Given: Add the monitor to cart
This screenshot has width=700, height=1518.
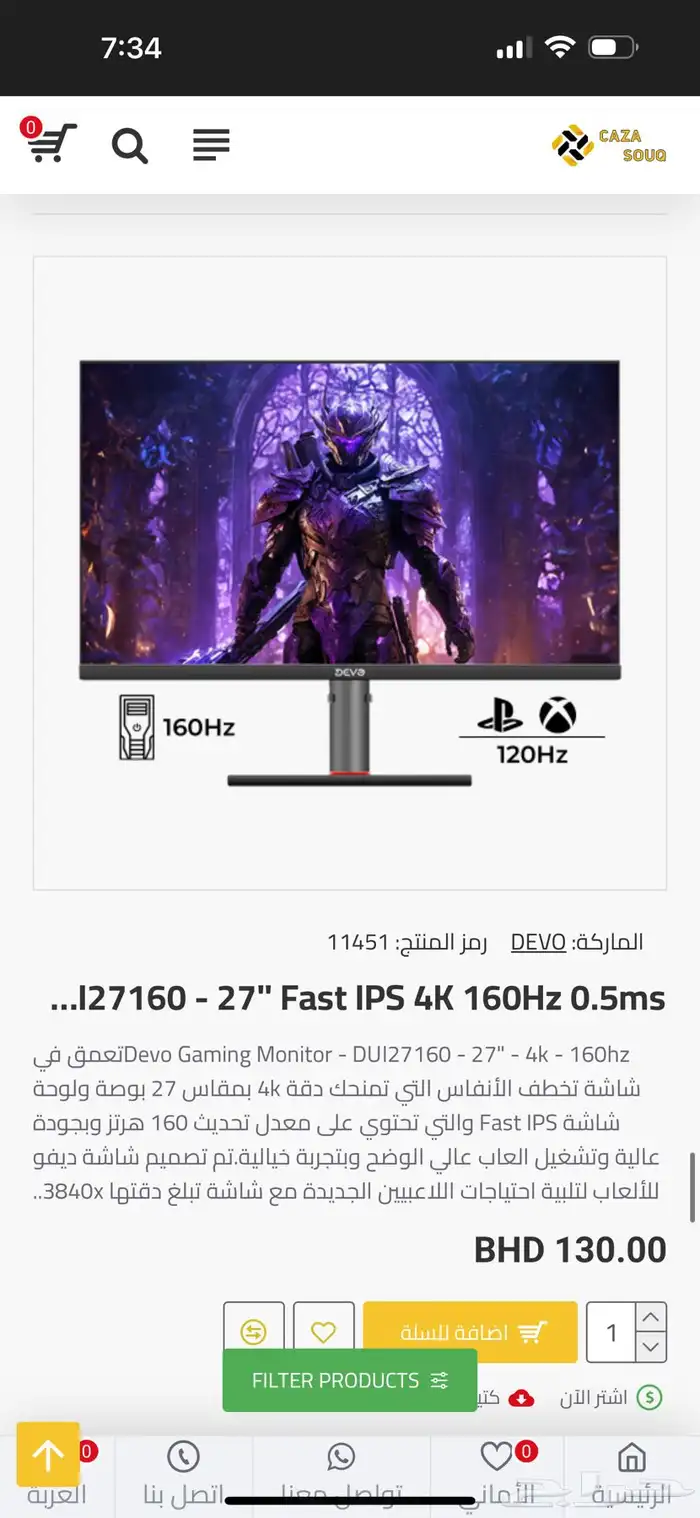Looking at the screenshot, I should (x=470, y=1332).
